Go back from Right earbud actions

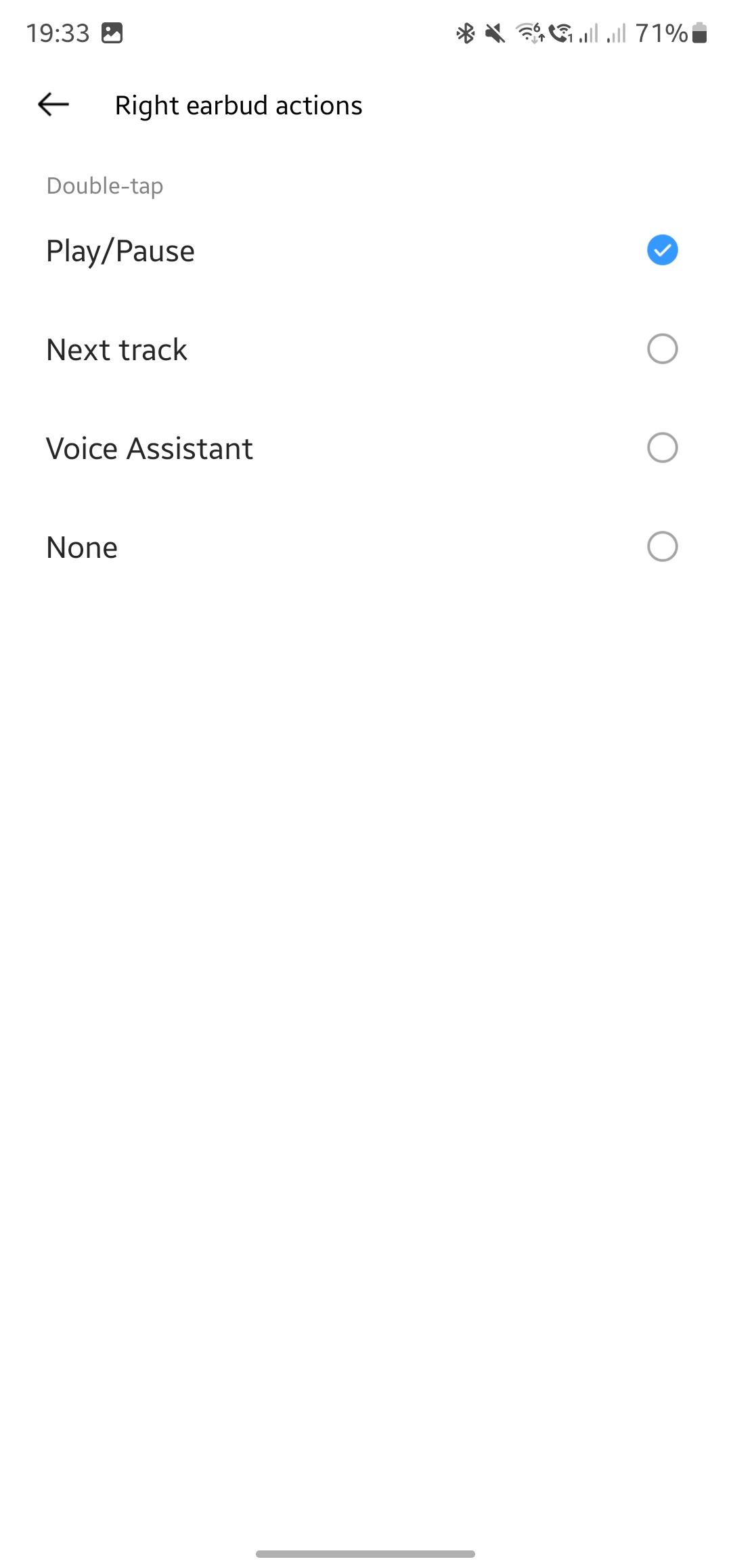tap(53, 105)
